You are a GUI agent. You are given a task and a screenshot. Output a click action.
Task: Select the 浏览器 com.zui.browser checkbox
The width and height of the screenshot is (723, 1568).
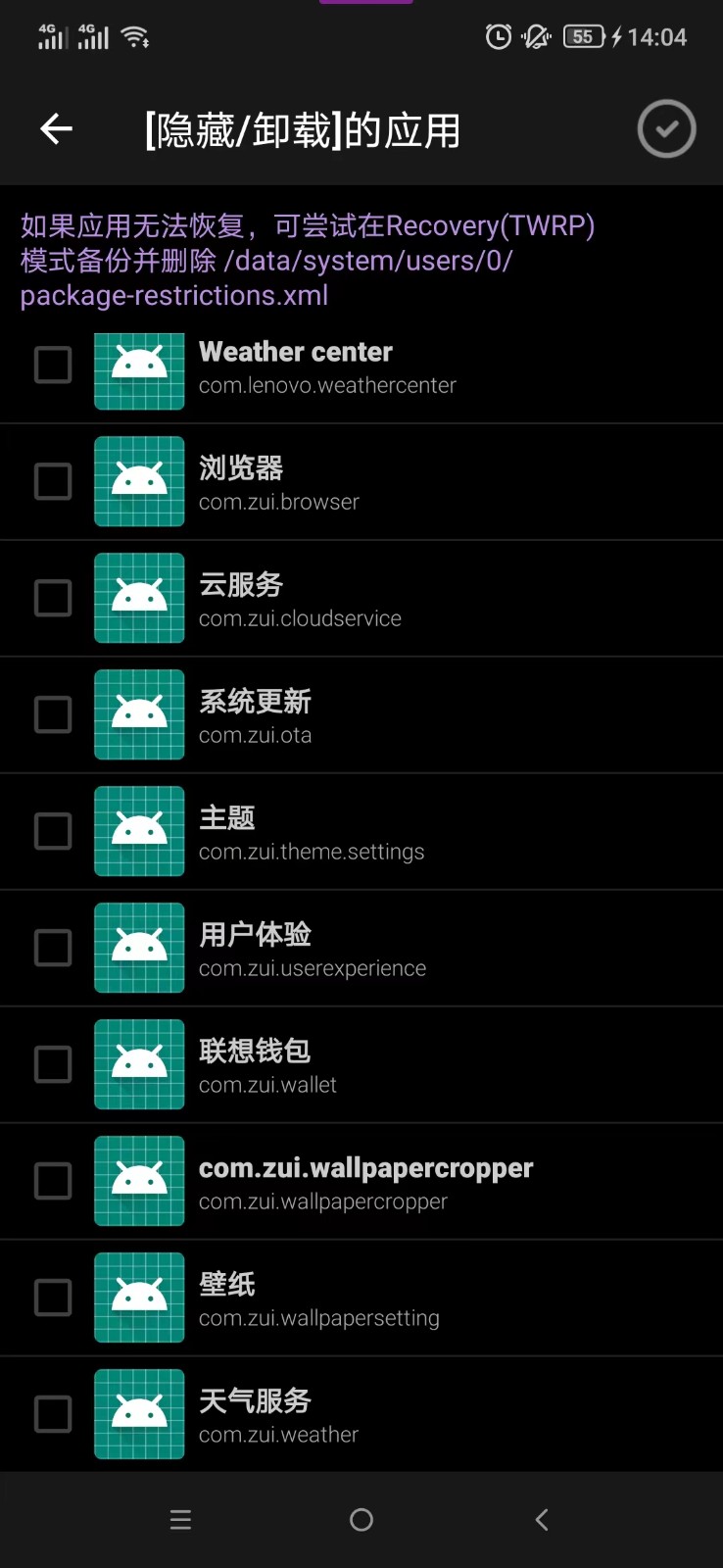tap(53, 481)
